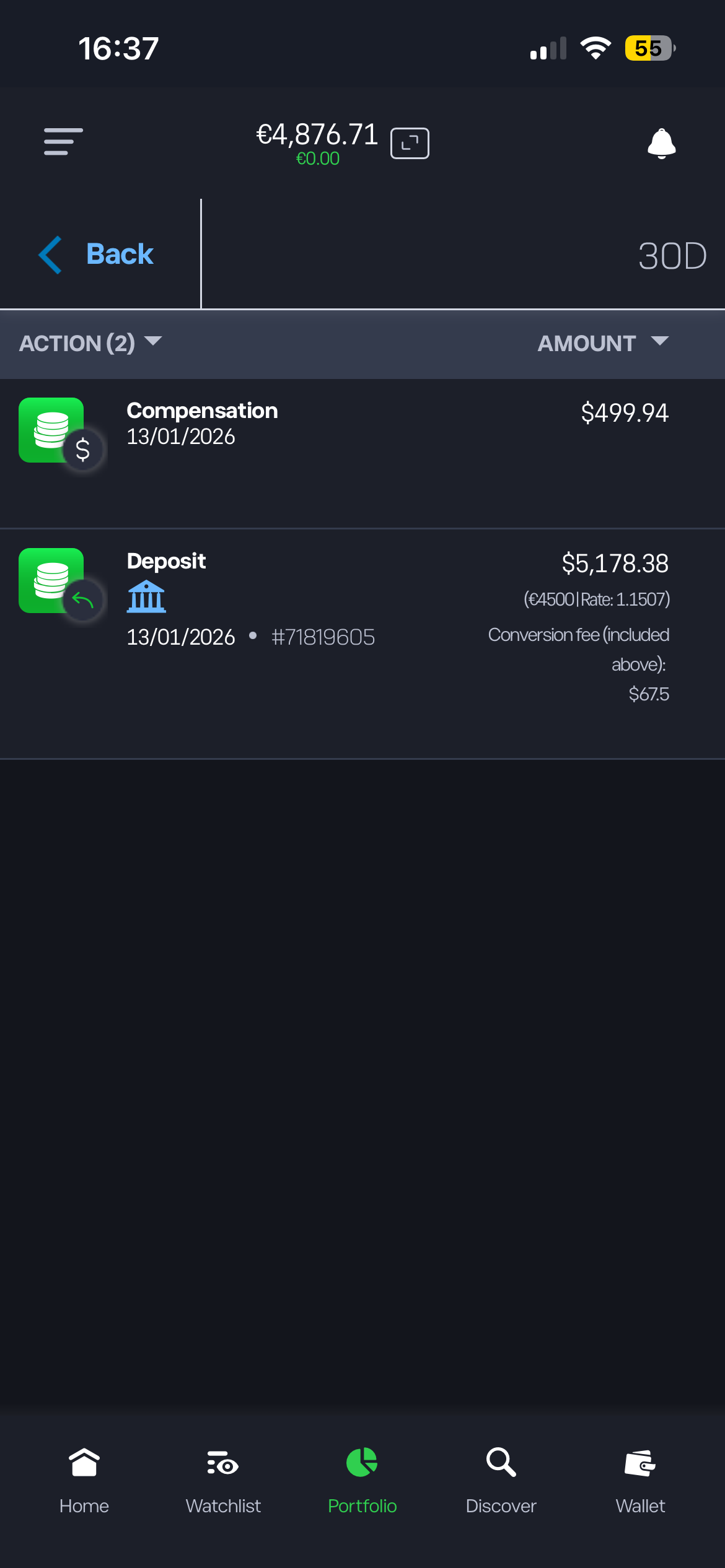
Task: Go back to the previous screen
Action: (x=97, y=255)
